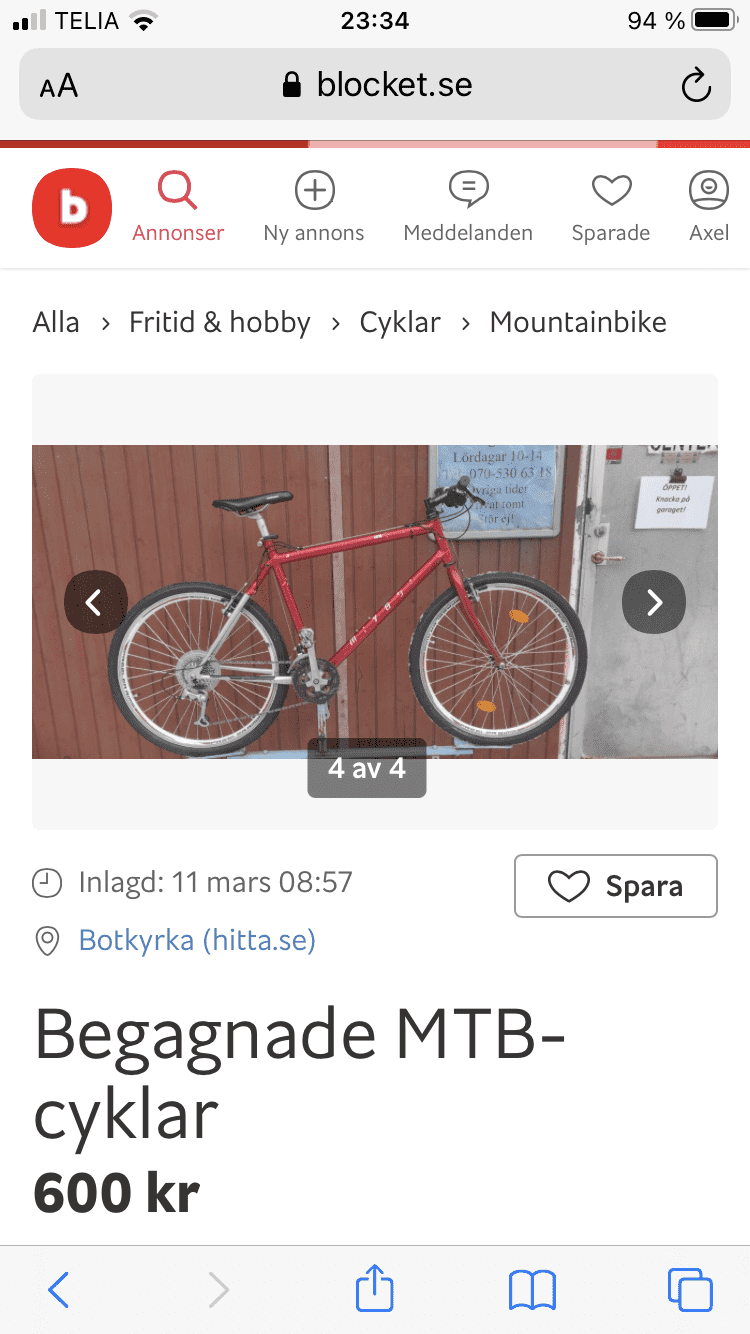
Task: Show the previous bike photo
Action: click(95, 602)
